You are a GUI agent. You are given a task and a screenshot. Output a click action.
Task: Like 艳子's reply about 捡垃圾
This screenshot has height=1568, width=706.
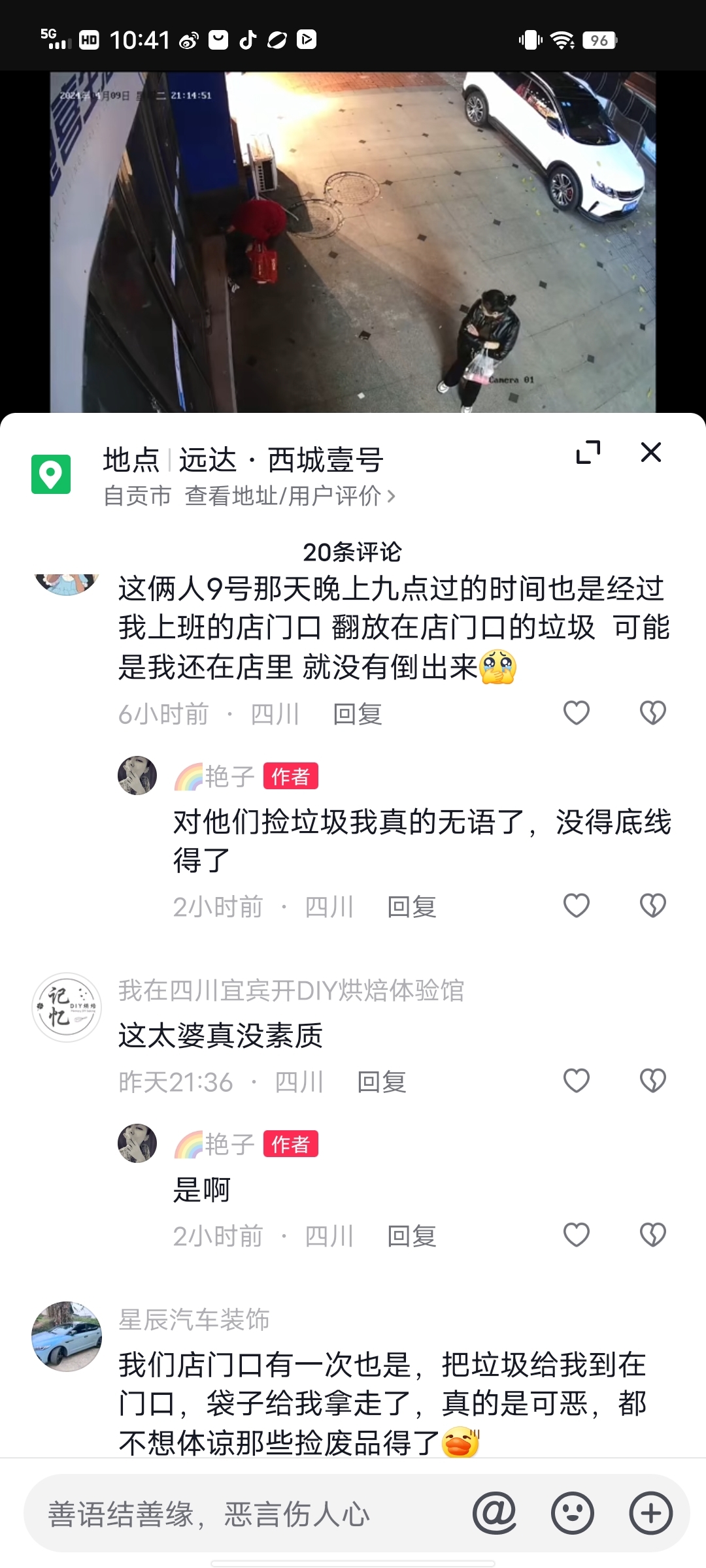(577, 906)
